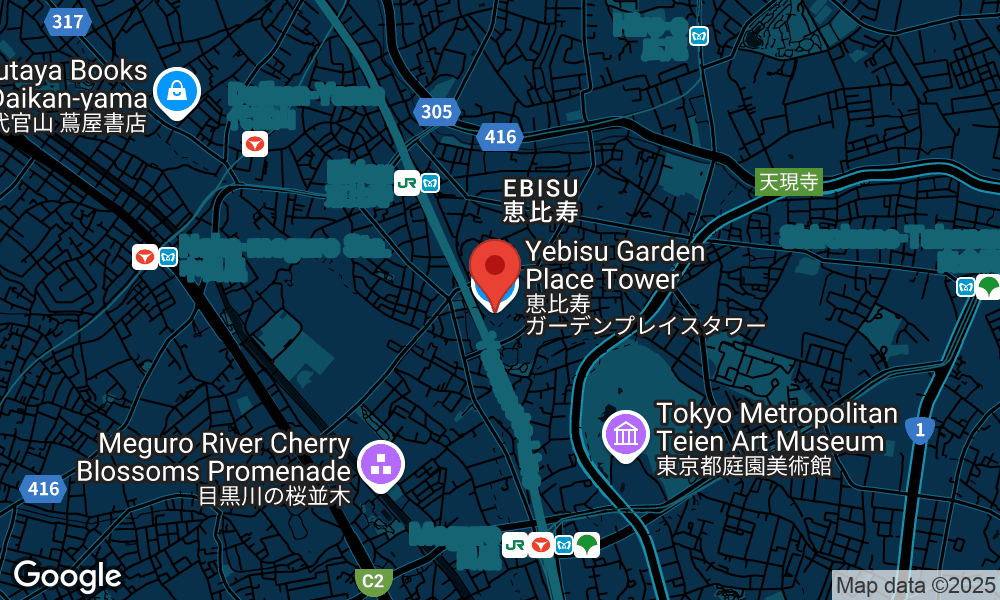The height and width of the screenshot is (600, 1000).
Task: Open the Tokyo Metropolitan Teien Art Museum pin
Action: point(626,434)
